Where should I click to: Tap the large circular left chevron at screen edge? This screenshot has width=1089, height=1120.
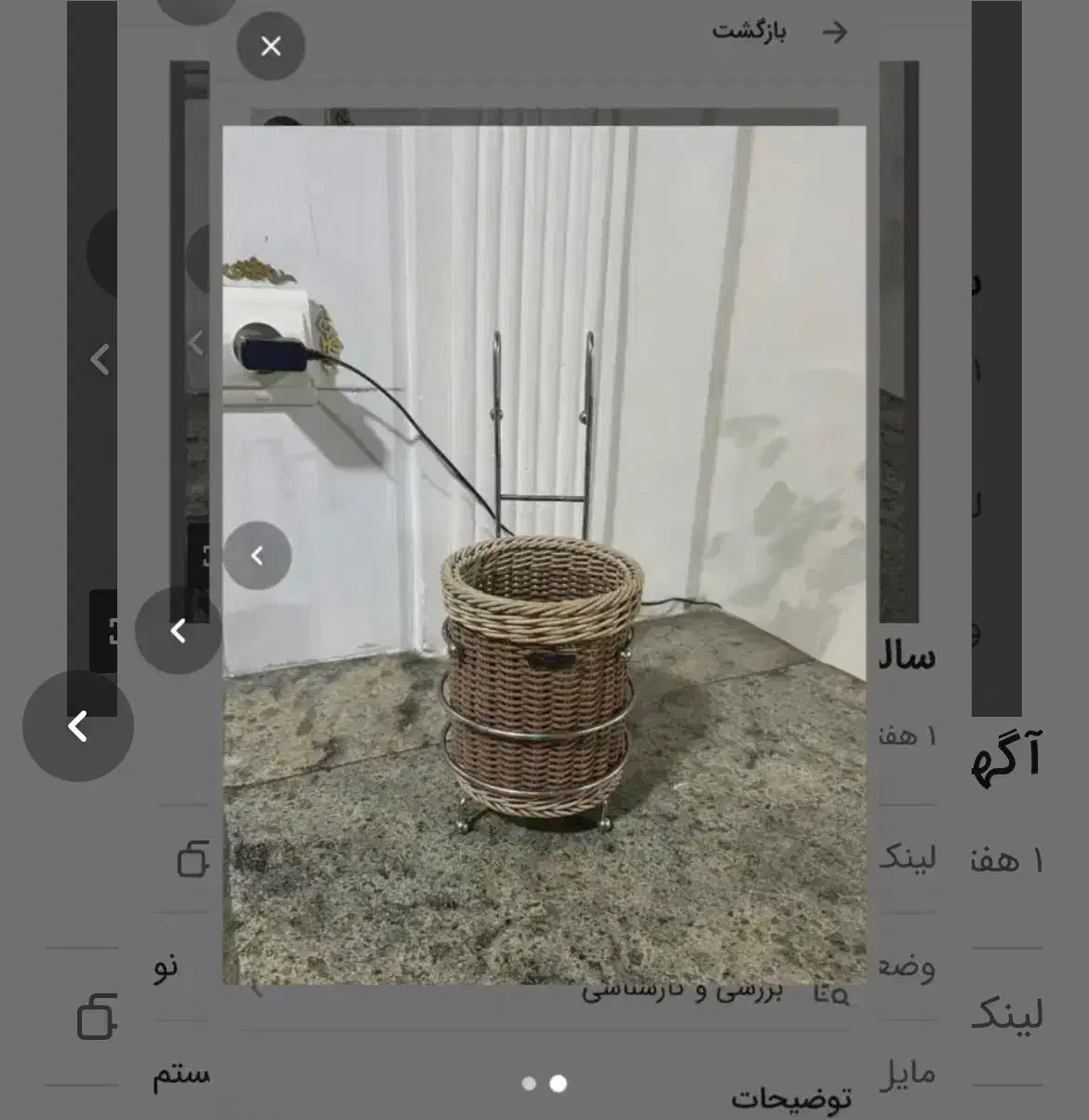tap(78, 725)
